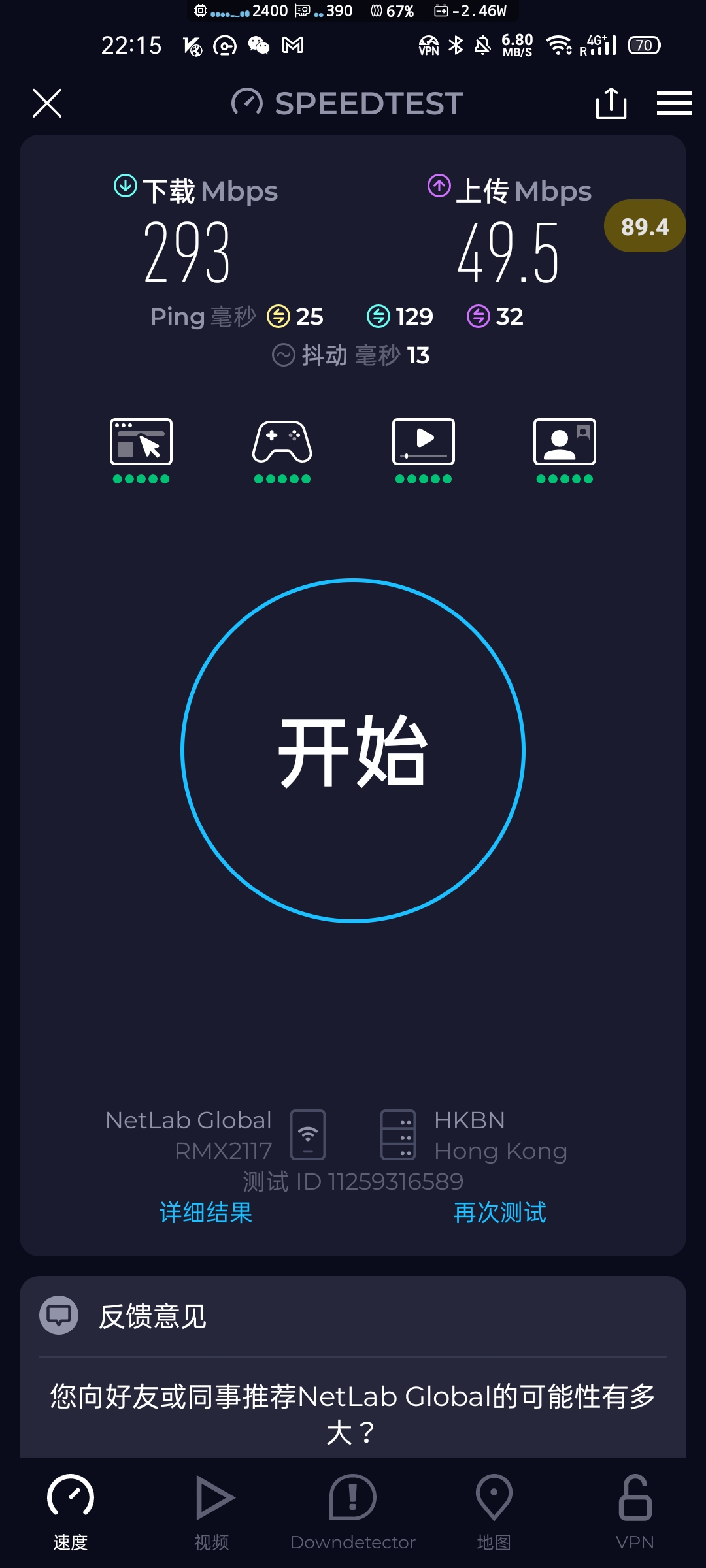Image resolution: width=706 pixels, height=1568 pixels.
Task: View the web browsing experience rating
Action: tap(141, 449)
